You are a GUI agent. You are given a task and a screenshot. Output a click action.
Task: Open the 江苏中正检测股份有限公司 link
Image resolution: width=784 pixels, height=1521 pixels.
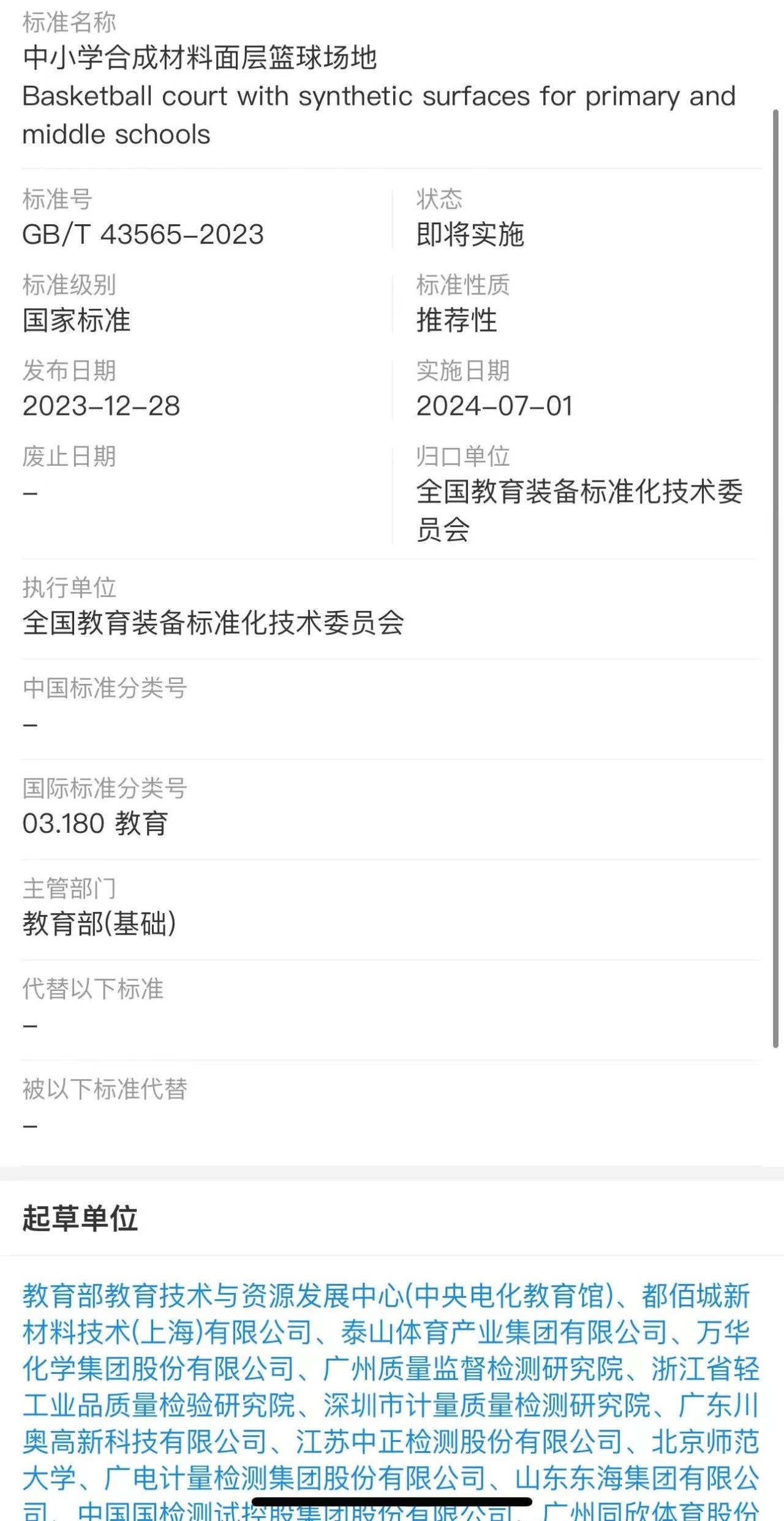(x=459, y=1443)
